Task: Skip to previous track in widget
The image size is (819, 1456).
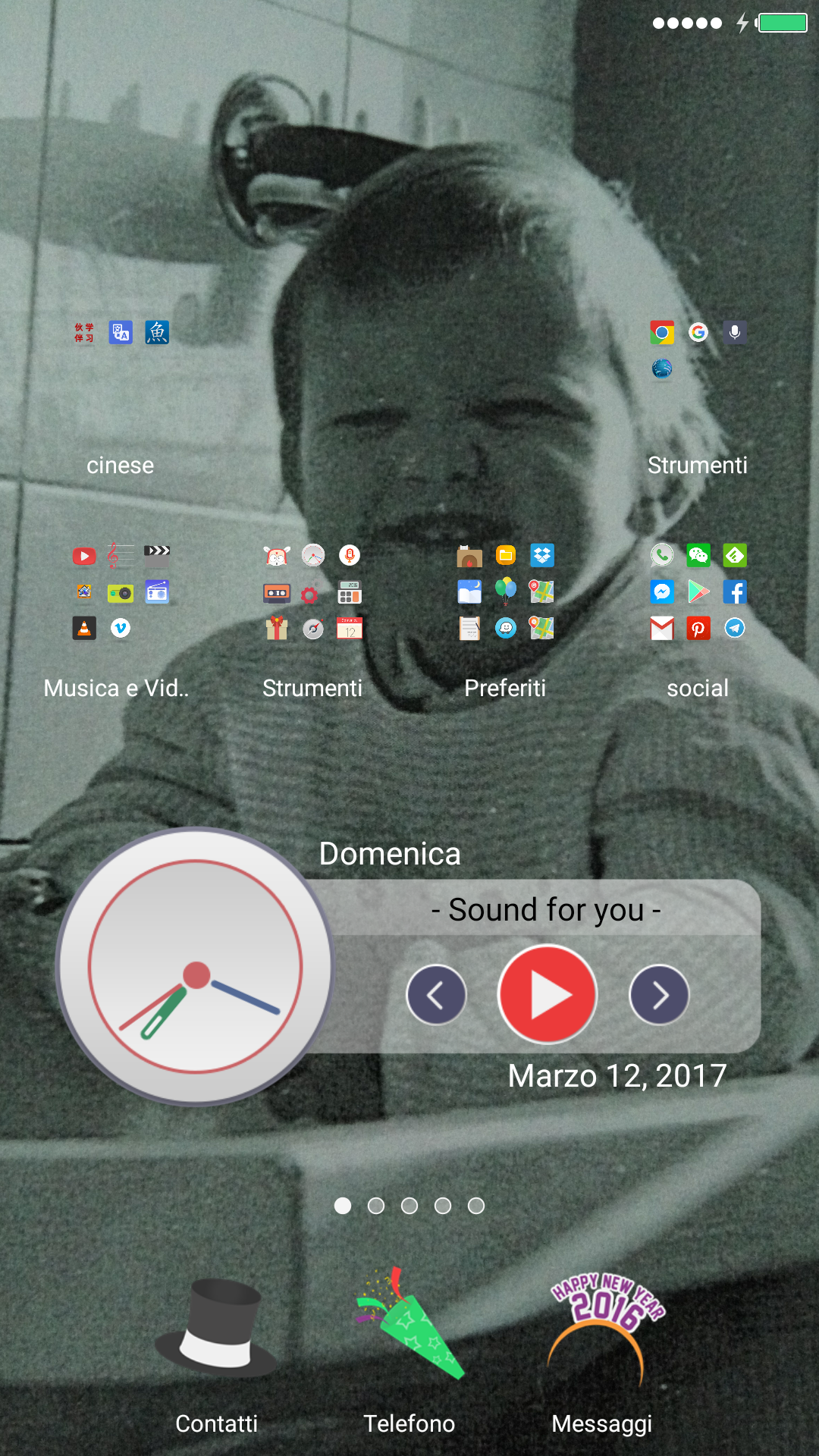Action: pyautogui.click(x=436, y=994)
